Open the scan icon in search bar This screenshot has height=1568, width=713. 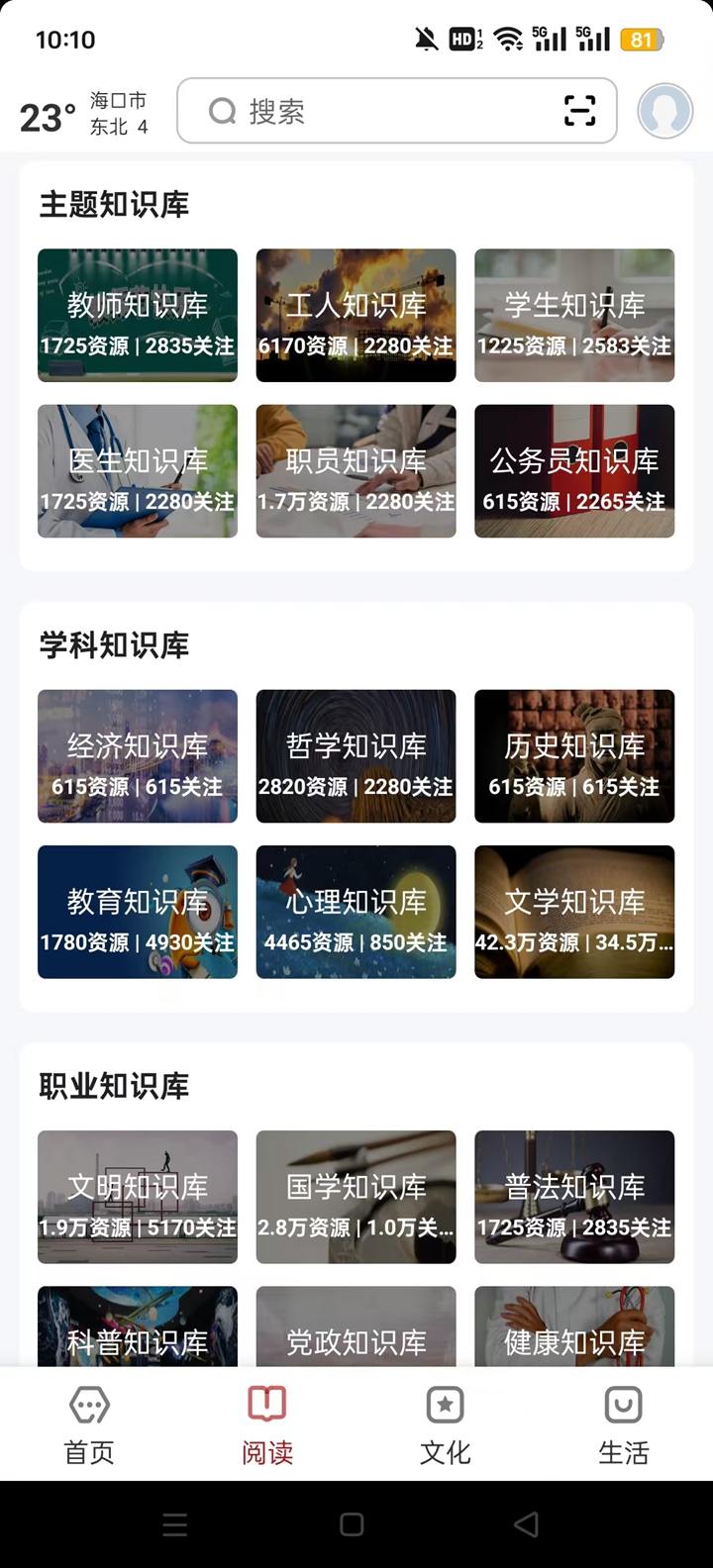(579, 111)
